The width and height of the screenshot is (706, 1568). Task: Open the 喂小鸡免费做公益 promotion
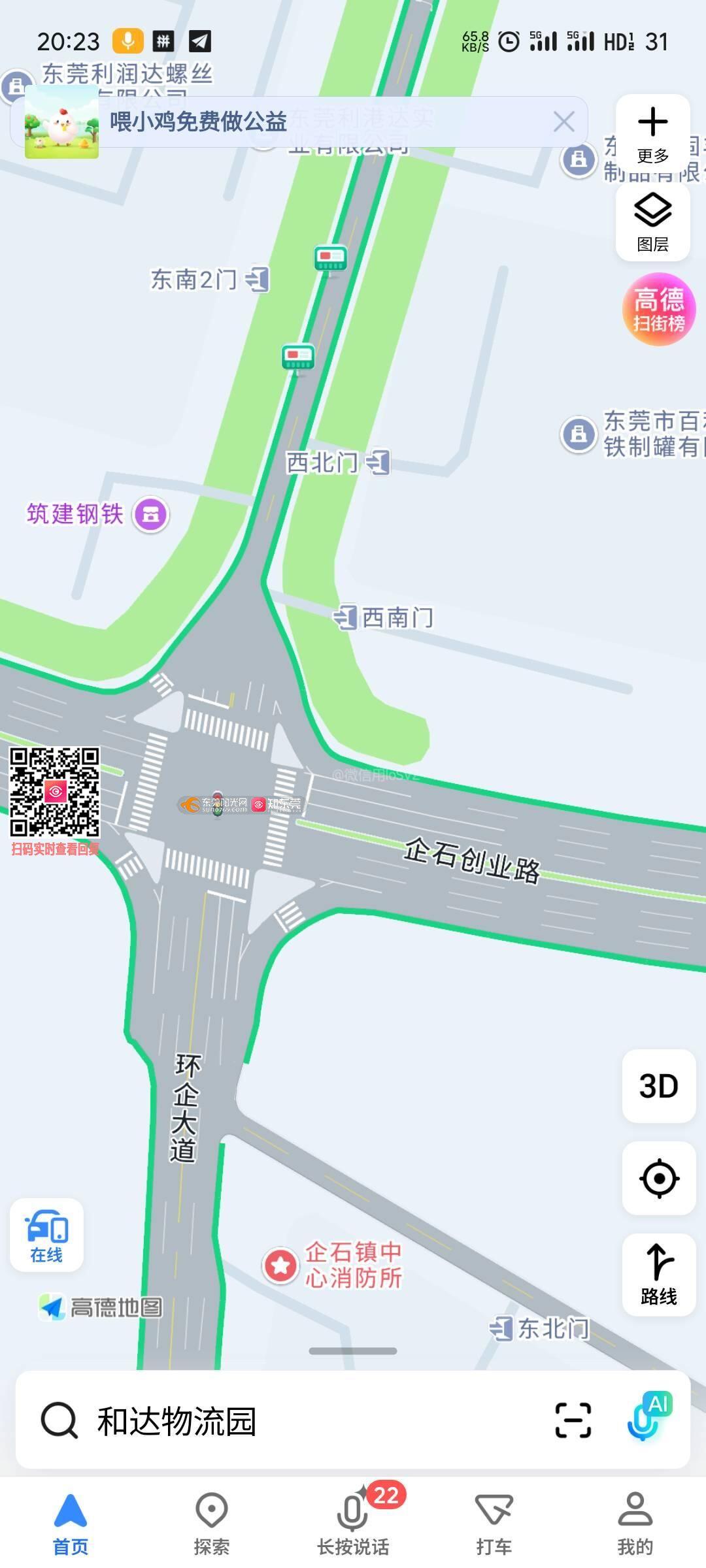tap(196, 122)
